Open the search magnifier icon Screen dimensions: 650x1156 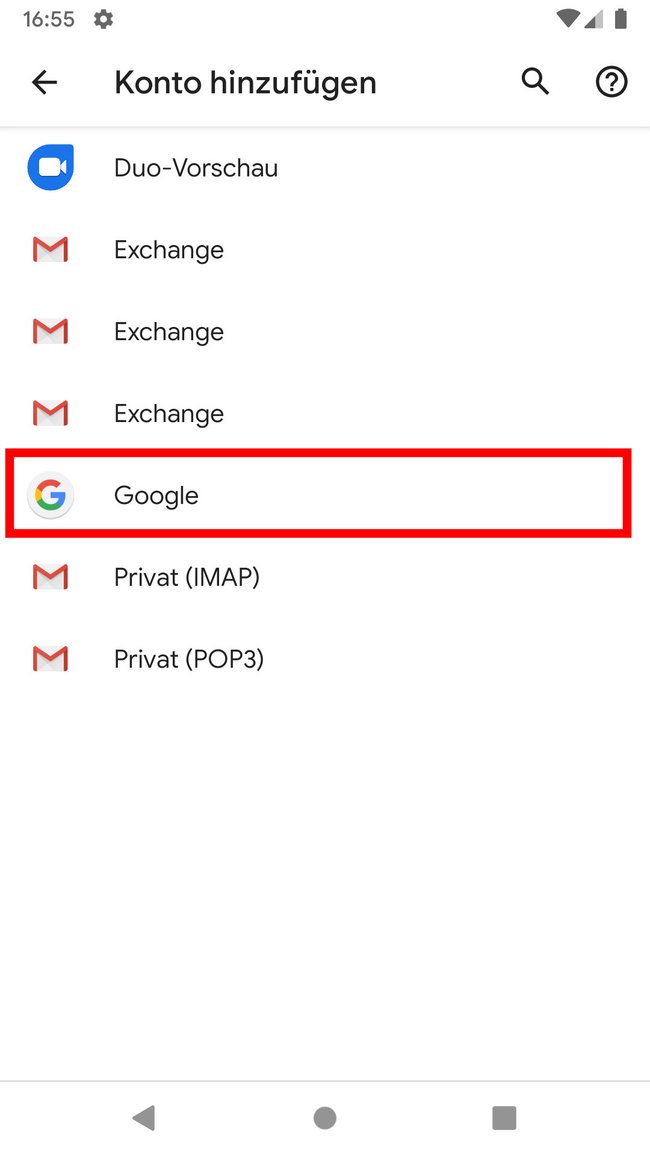point(536,82)
